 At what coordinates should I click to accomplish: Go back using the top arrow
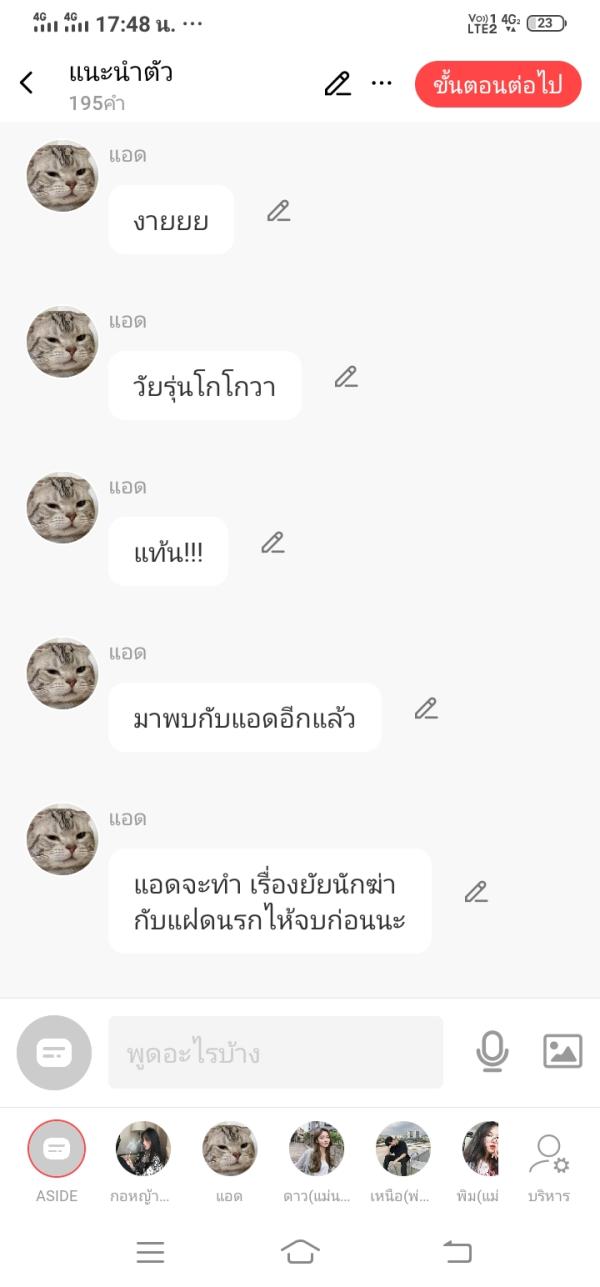coord(27,83)
